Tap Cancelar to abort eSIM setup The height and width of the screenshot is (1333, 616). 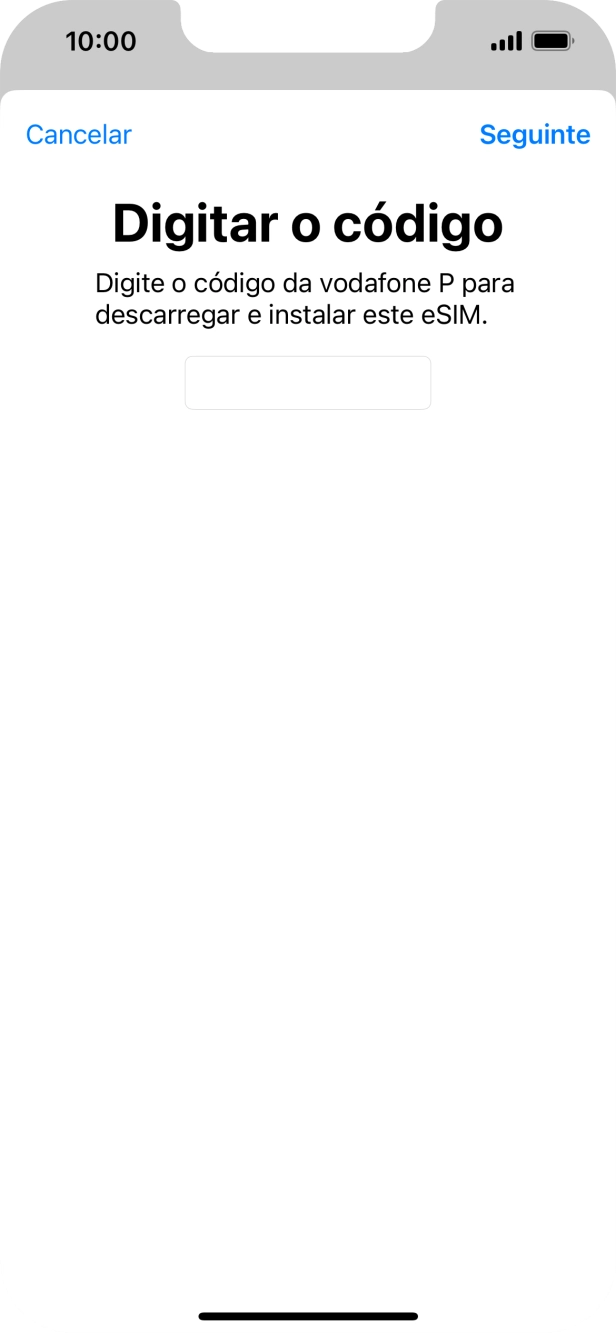pyautogui.click(x=79, y=135)
